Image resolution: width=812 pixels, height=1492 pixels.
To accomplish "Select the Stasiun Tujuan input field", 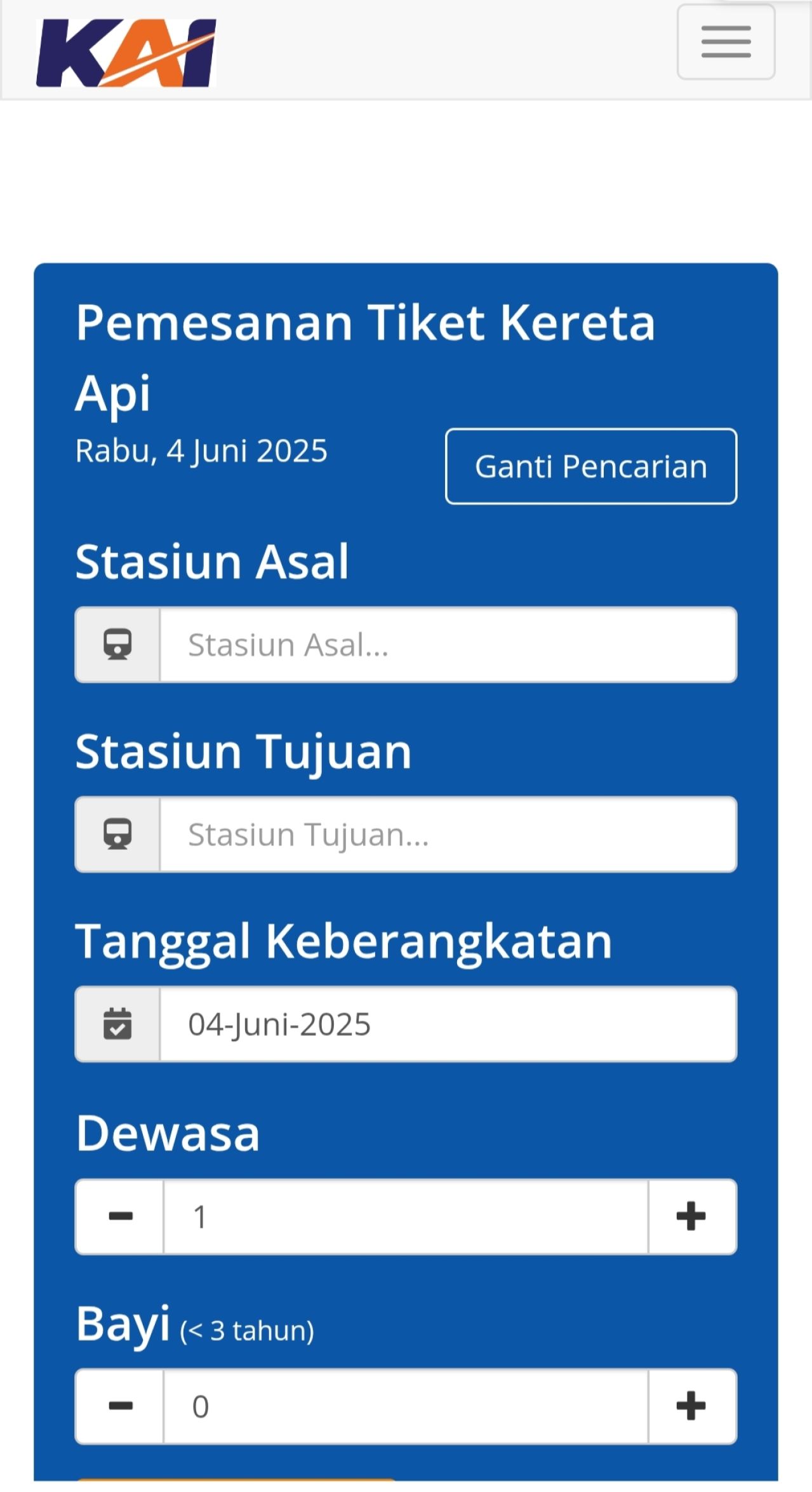I will tap(448, 834).
